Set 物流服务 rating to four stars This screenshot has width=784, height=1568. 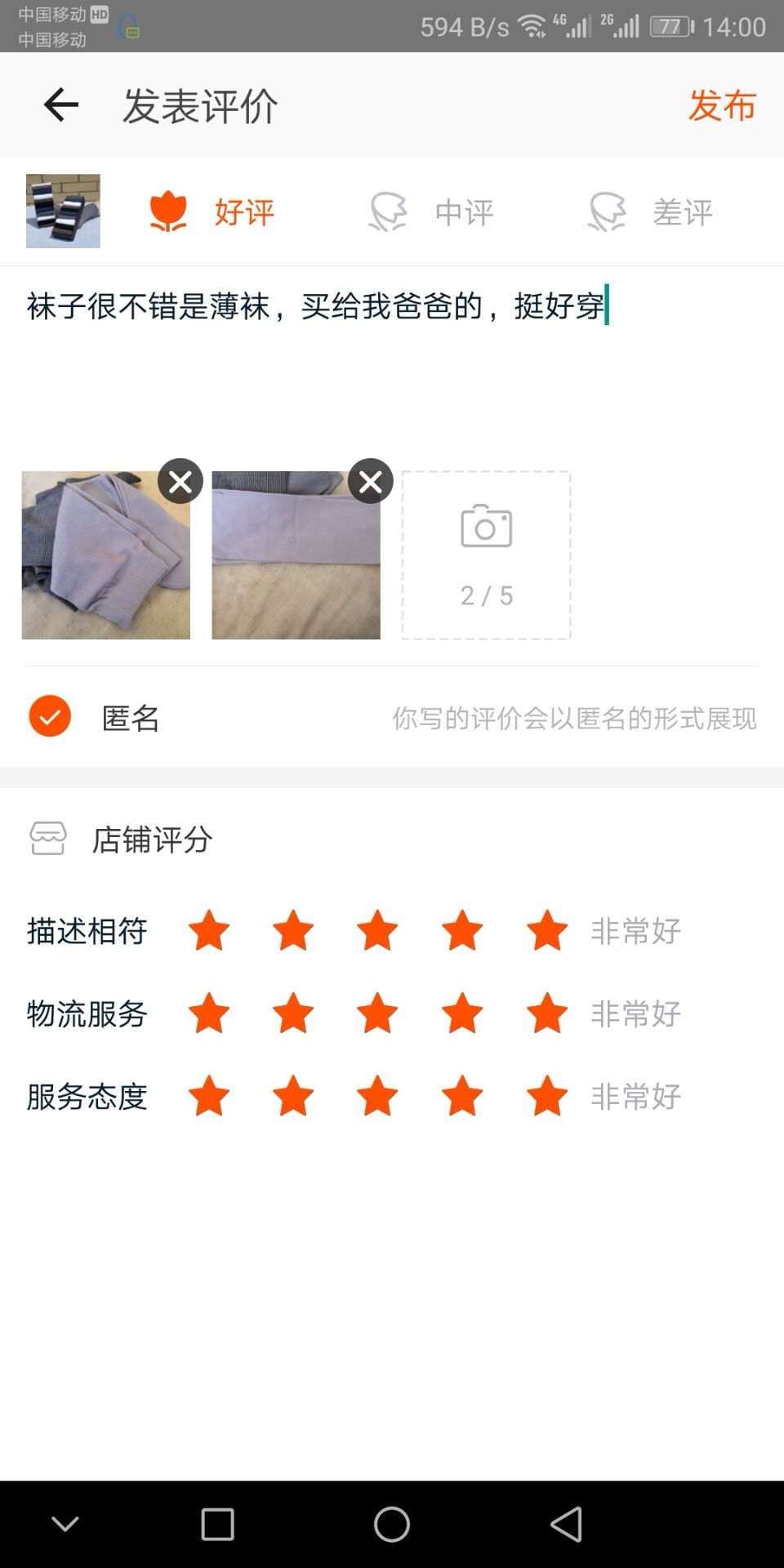pyautogui.click(x=462, y=1013)
